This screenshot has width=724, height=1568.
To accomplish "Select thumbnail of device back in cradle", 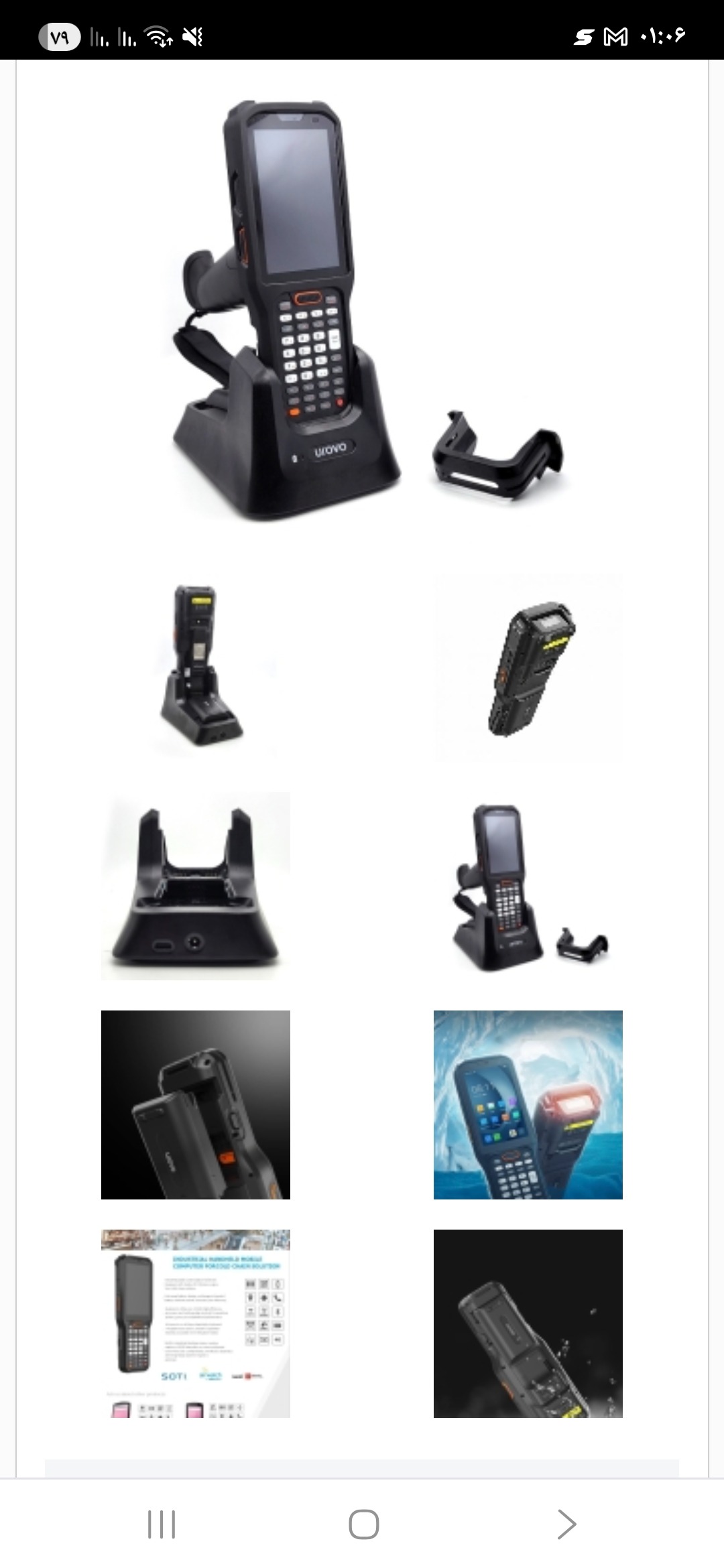I will (x=196, y=667).
